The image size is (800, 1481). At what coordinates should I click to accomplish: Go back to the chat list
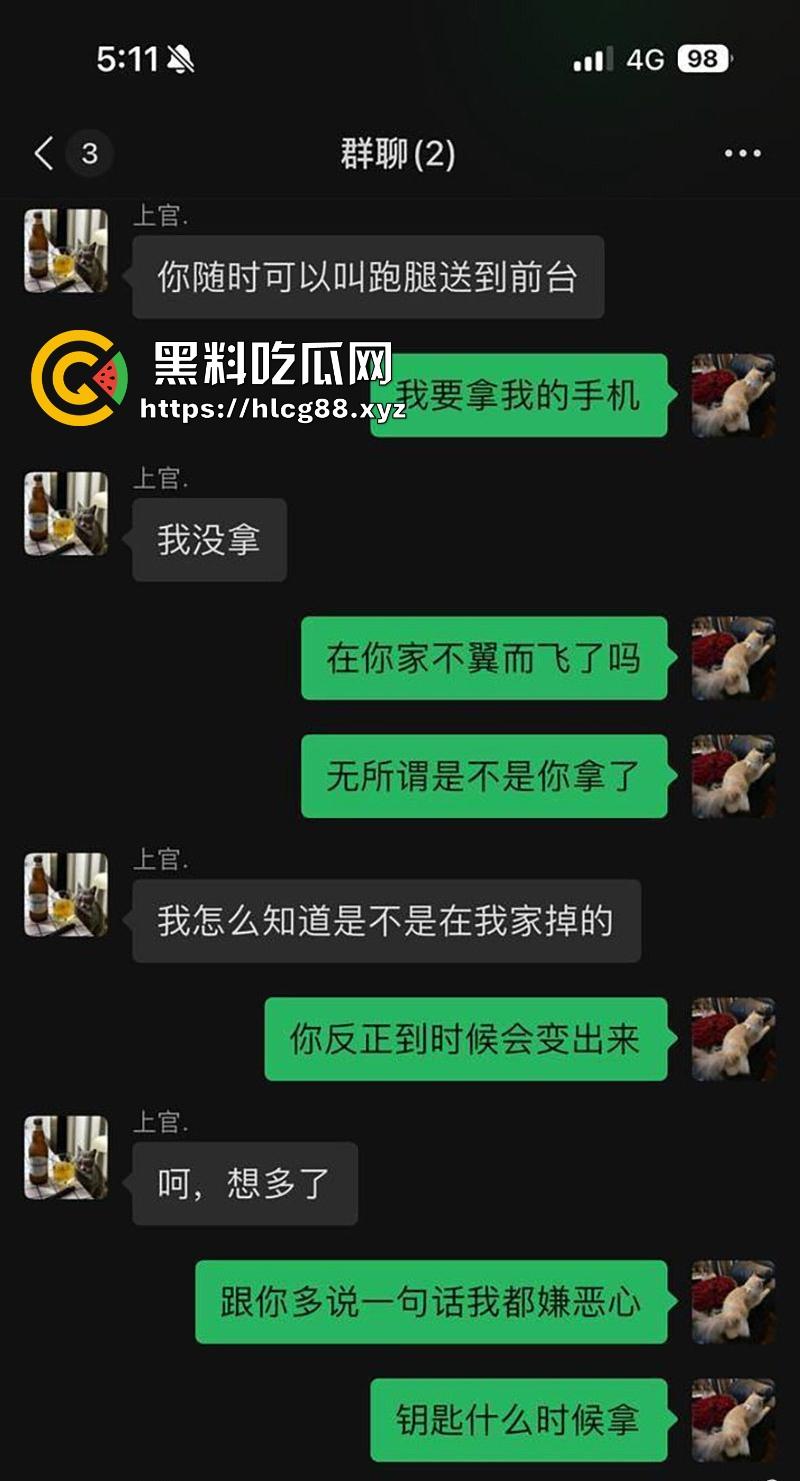pyautogui.click(x=44, y=154)
